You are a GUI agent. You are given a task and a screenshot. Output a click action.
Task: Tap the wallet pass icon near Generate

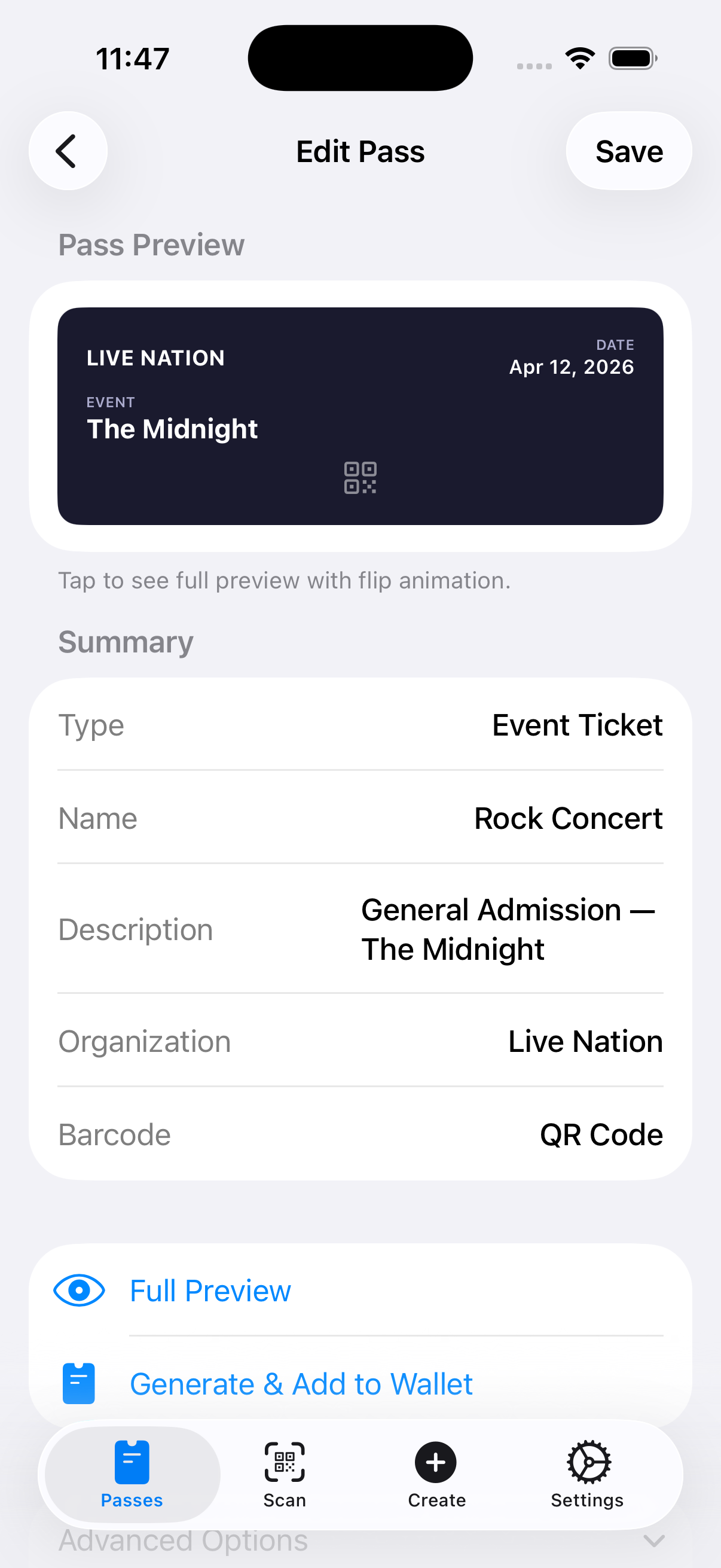pyautogui.click(x=79, y=1383)
